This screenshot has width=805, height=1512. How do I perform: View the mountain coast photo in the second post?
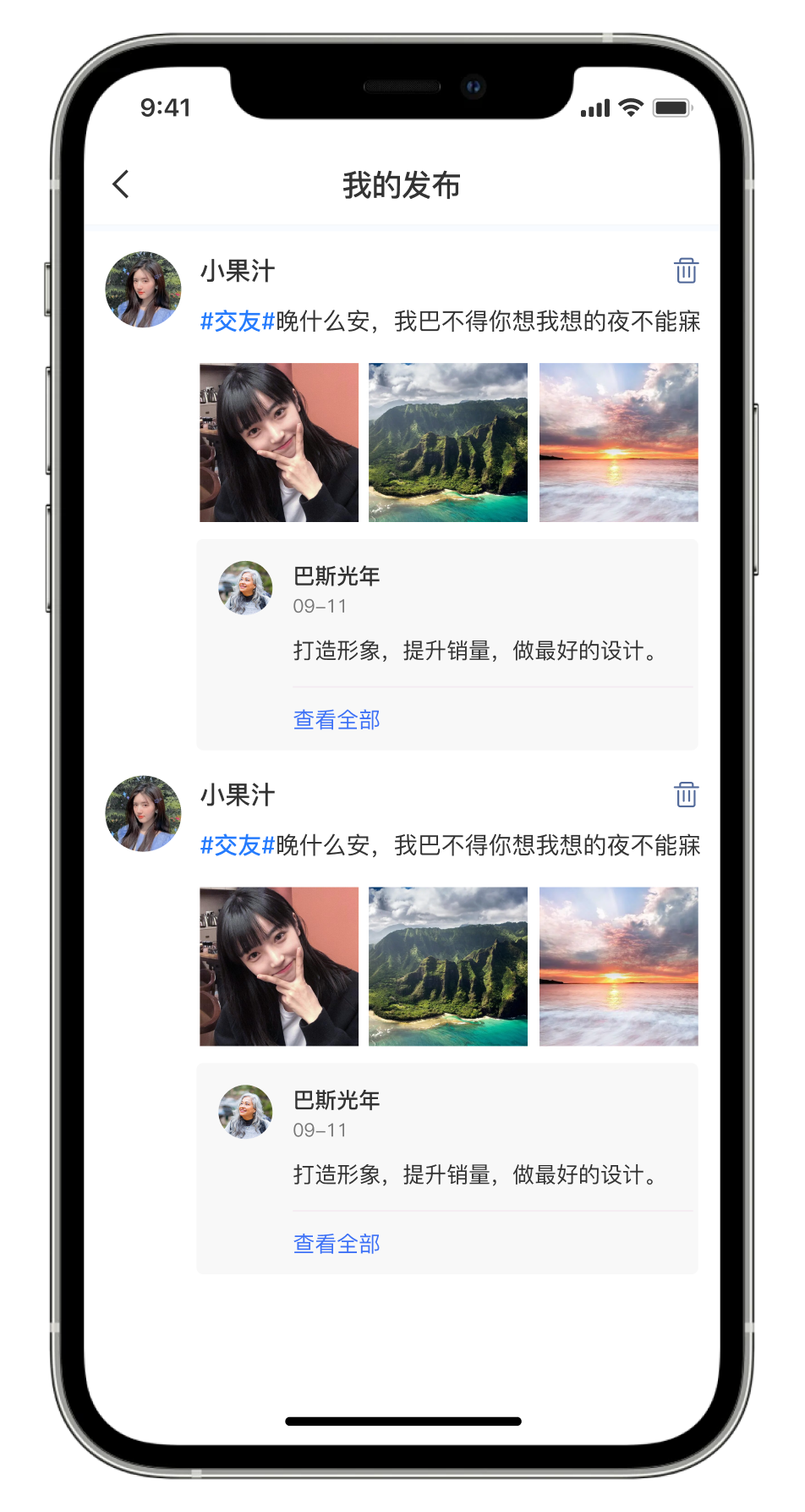pos(448,966)
